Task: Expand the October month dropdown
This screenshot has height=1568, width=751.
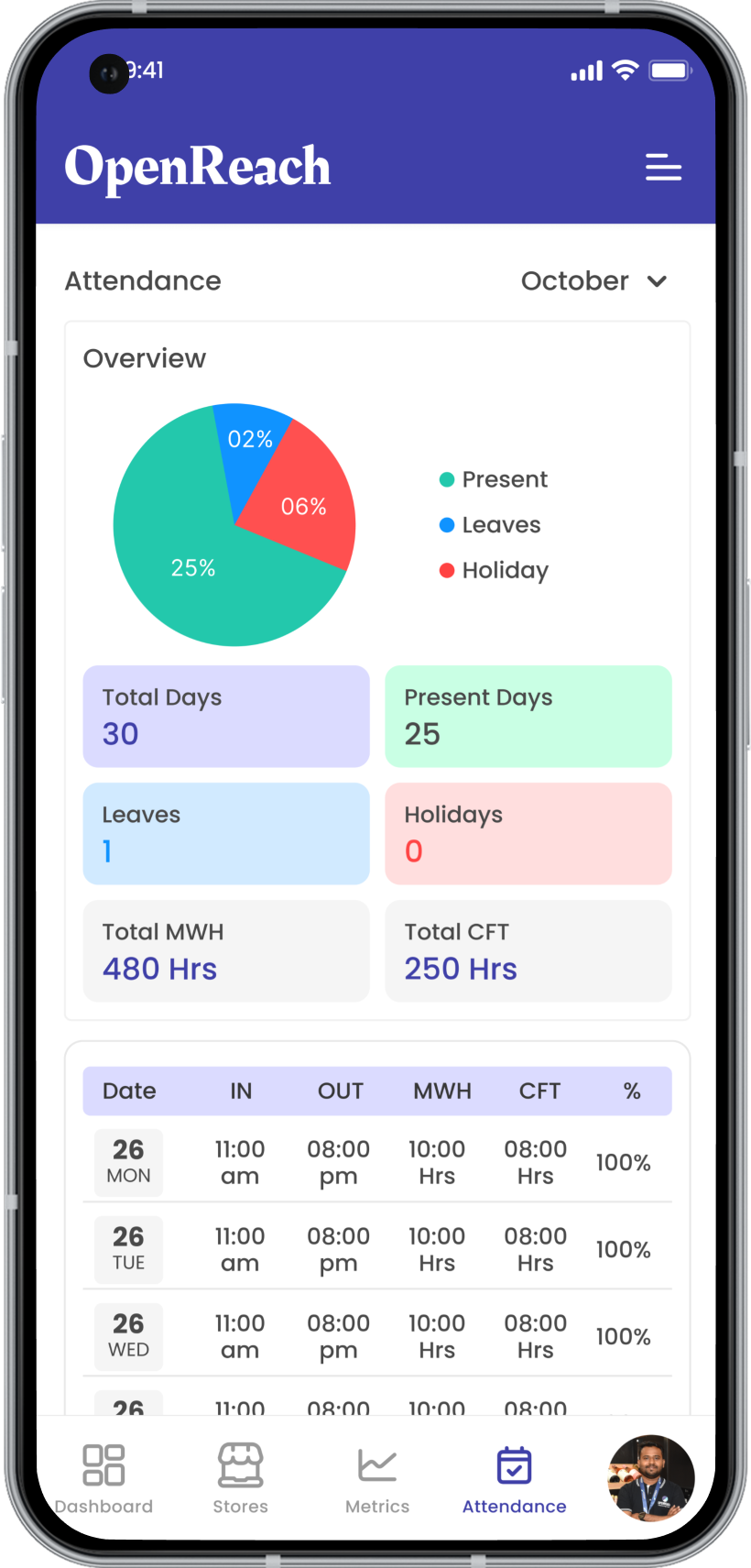Action: pos(593,280)
